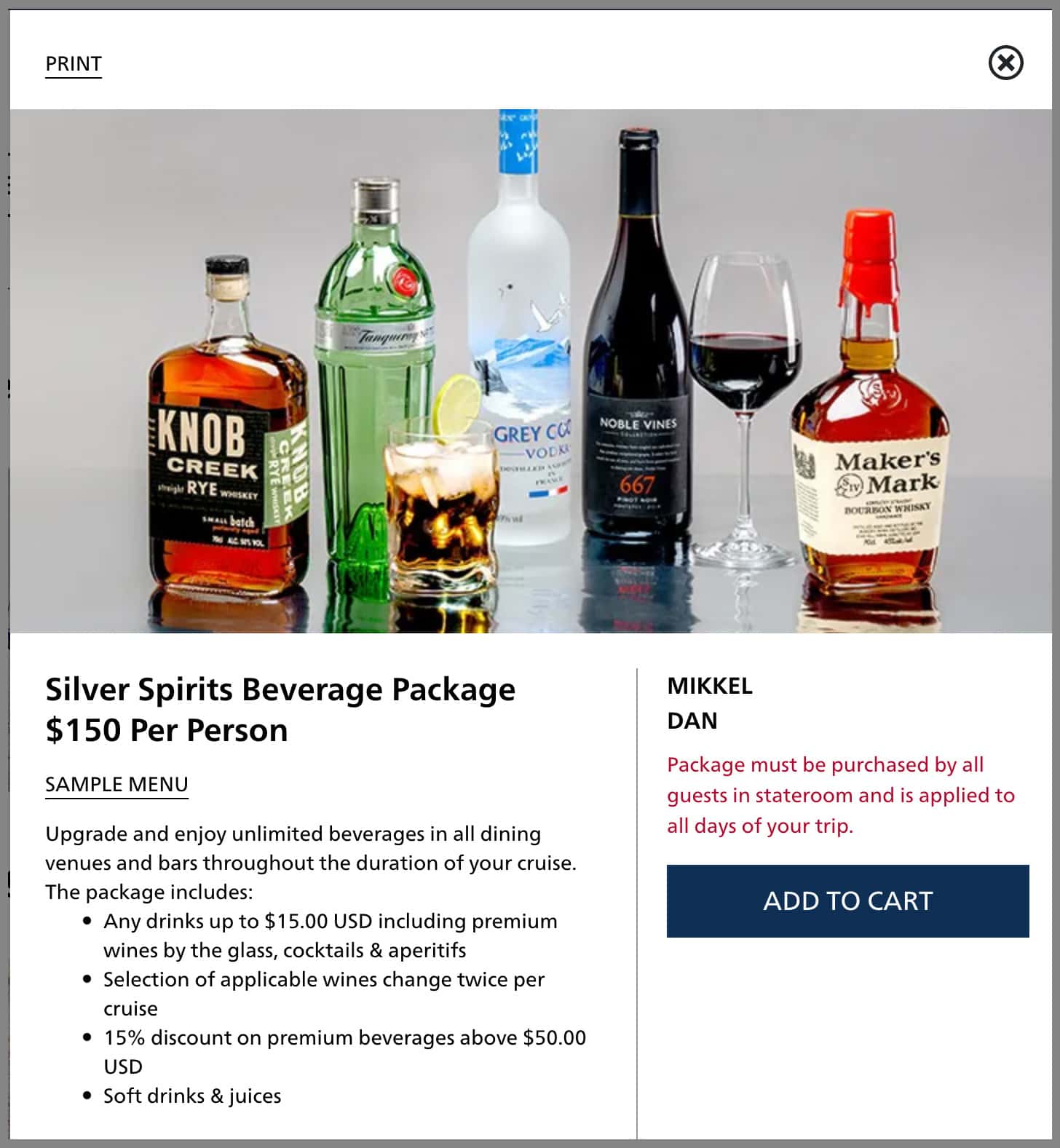Open the SAMPLE MENU link

[x=116, y=784]
